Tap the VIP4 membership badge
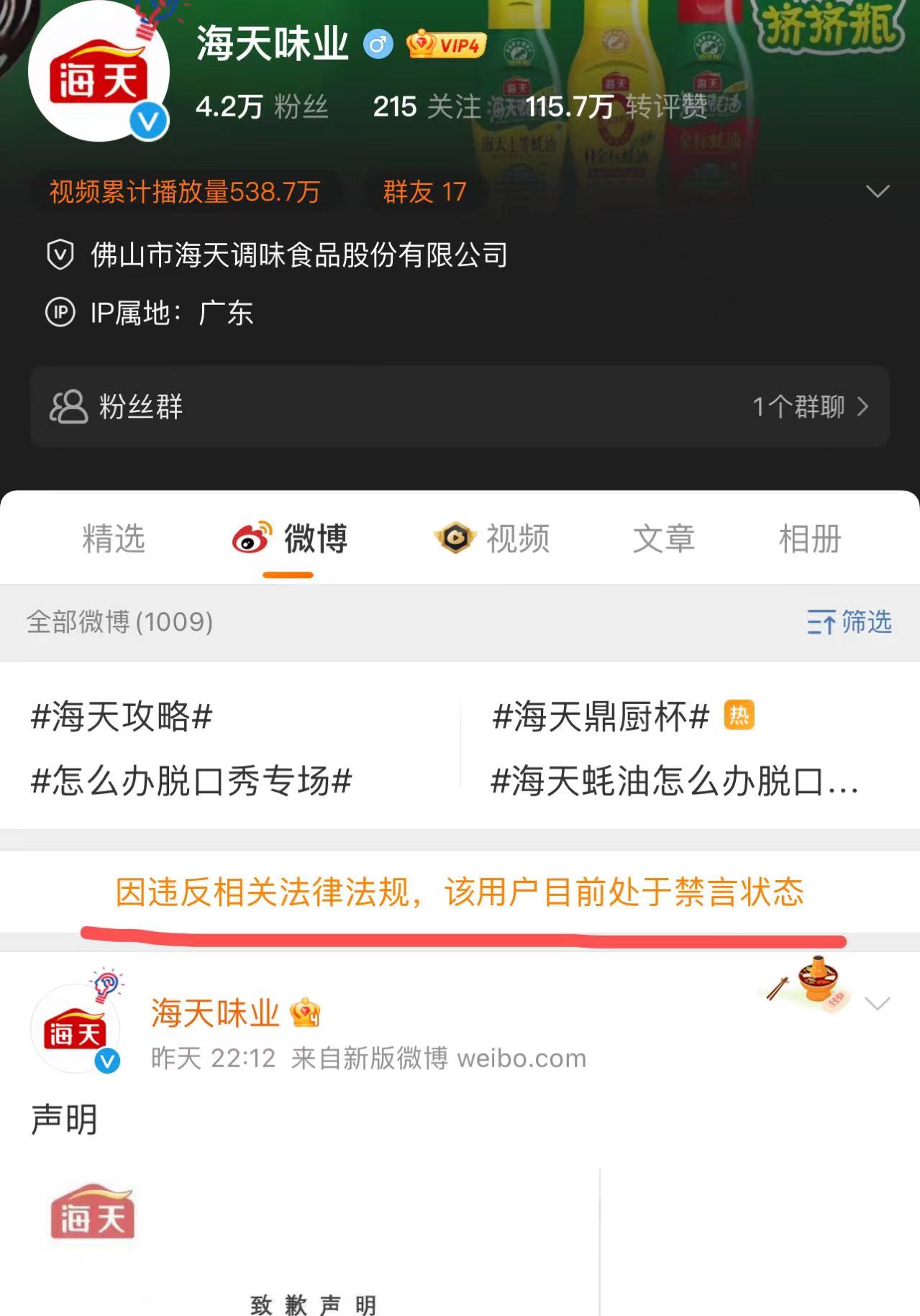 pyautogui.click(x=447, y=45)
